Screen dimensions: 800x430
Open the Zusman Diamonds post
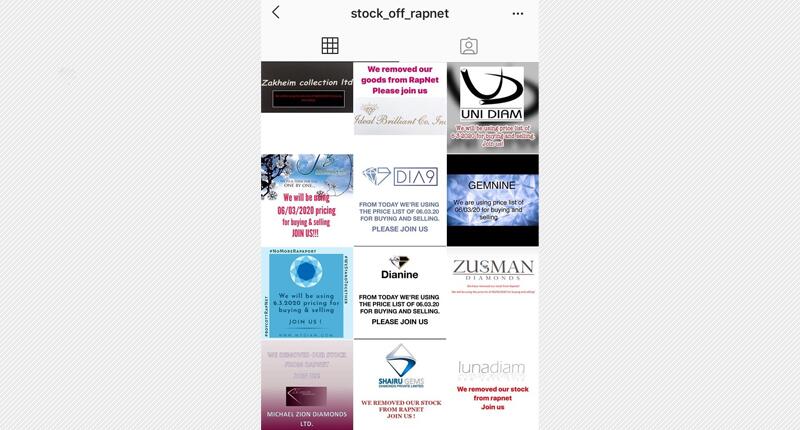click(x=492, y=292)
